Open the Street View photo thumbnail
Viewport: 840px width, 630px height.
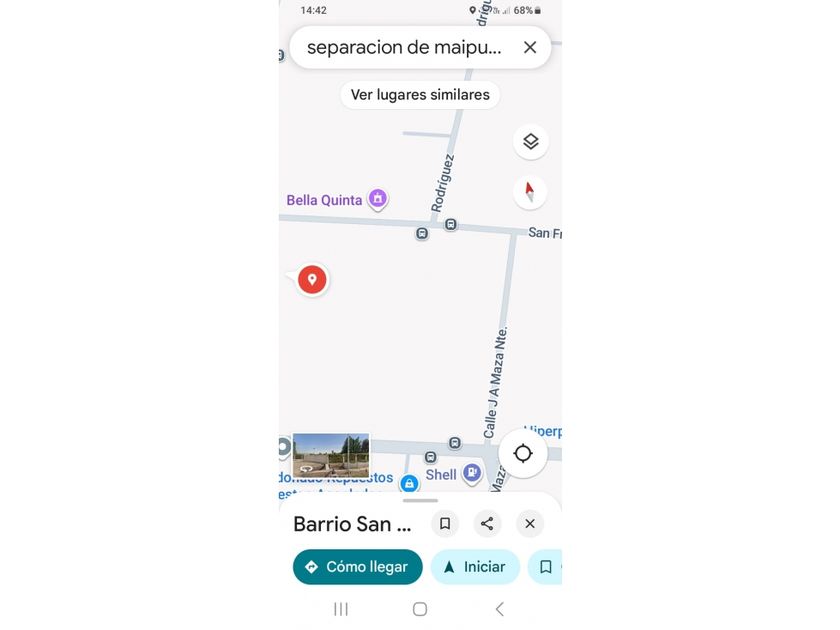(331, 456)
